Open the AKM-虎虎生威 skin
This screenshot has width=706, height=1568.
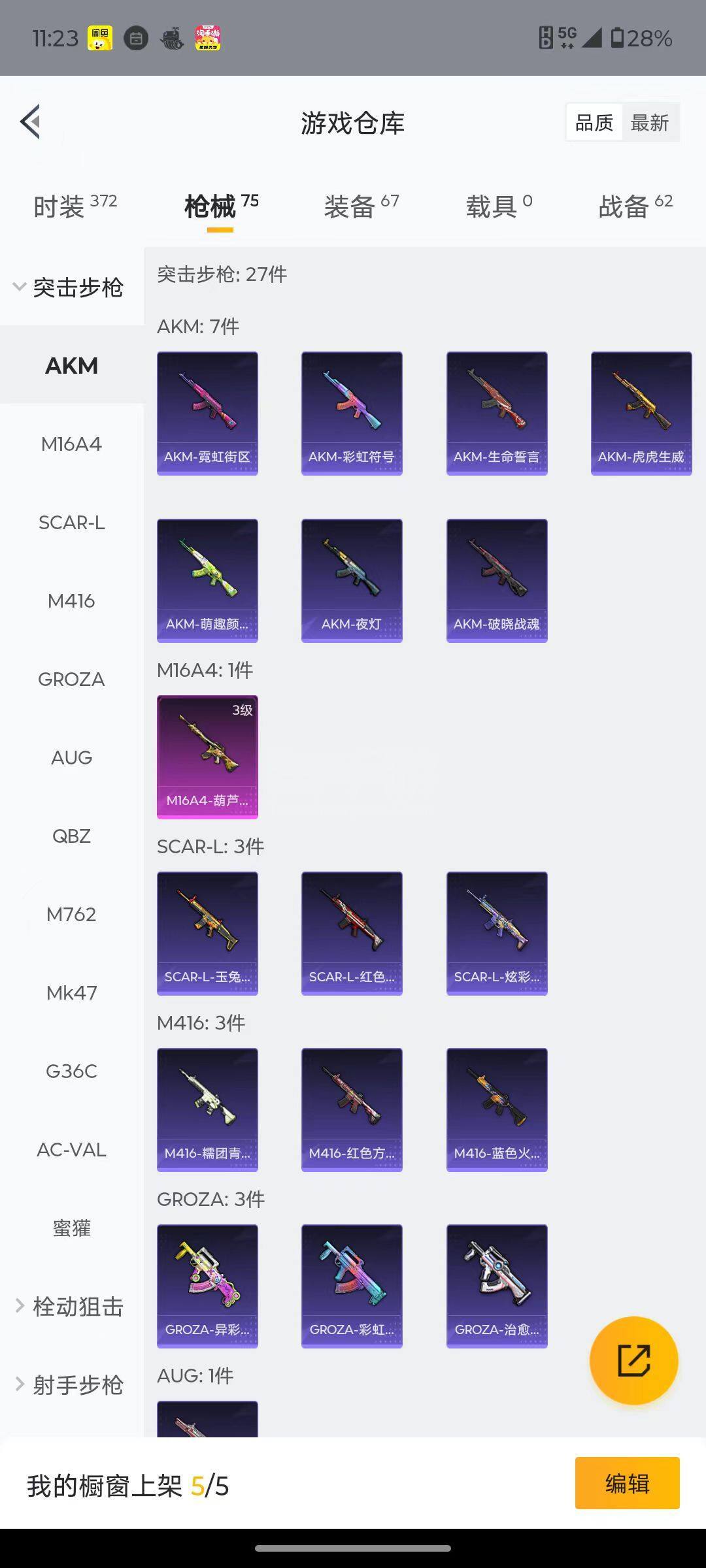click(x=641, y=413)
